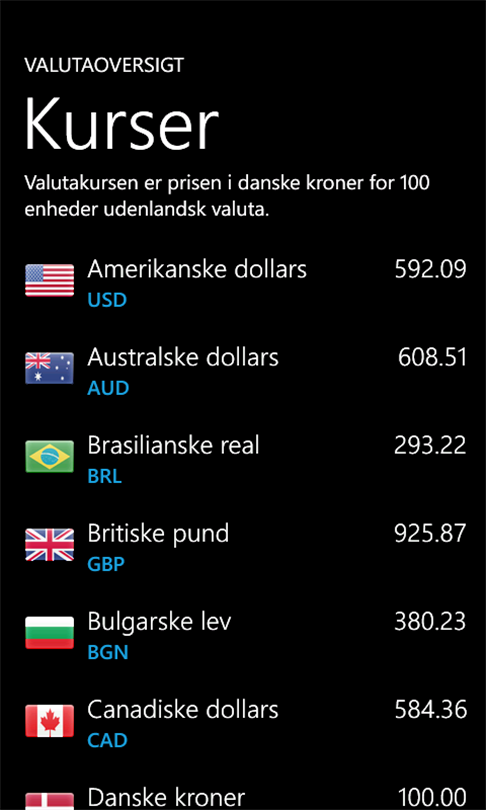The height and width of the screenshot is (810, 486).
Task: Tap the Britiske pund GBP row
Action: tap(245, 547)
